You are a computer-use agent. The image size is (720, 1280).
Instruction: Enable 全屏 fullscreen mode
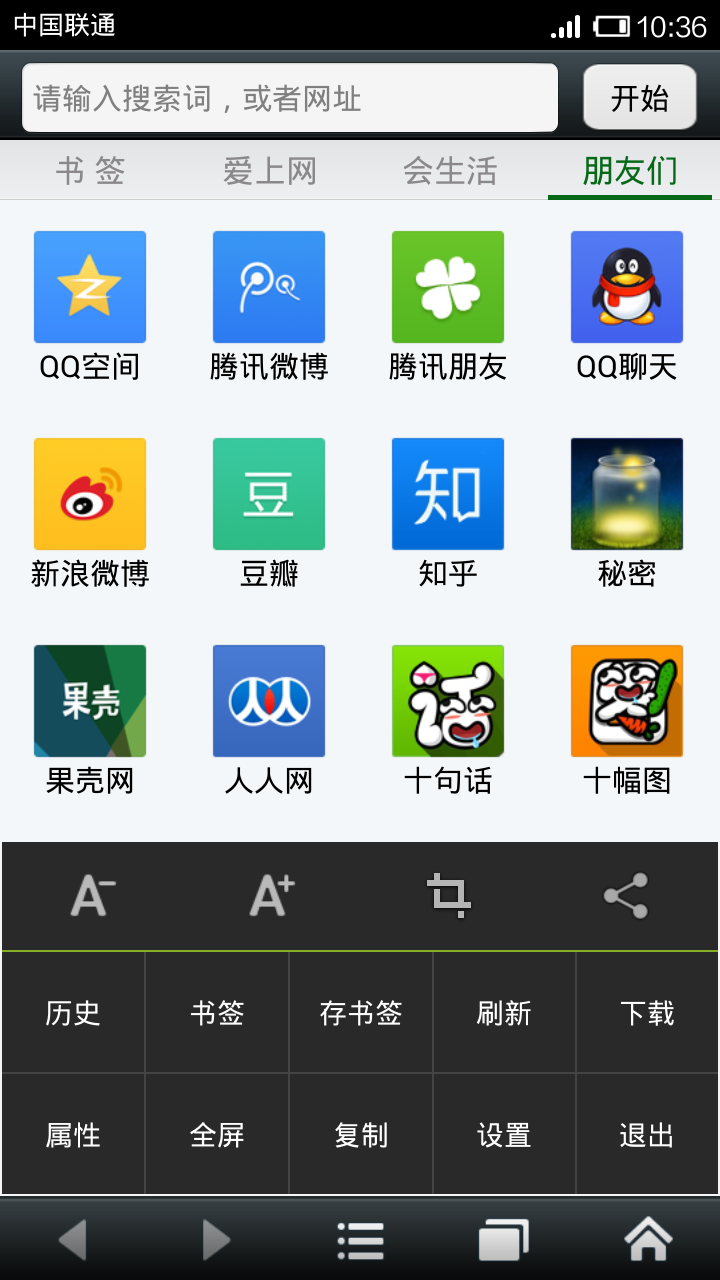tap(216, 1134)
